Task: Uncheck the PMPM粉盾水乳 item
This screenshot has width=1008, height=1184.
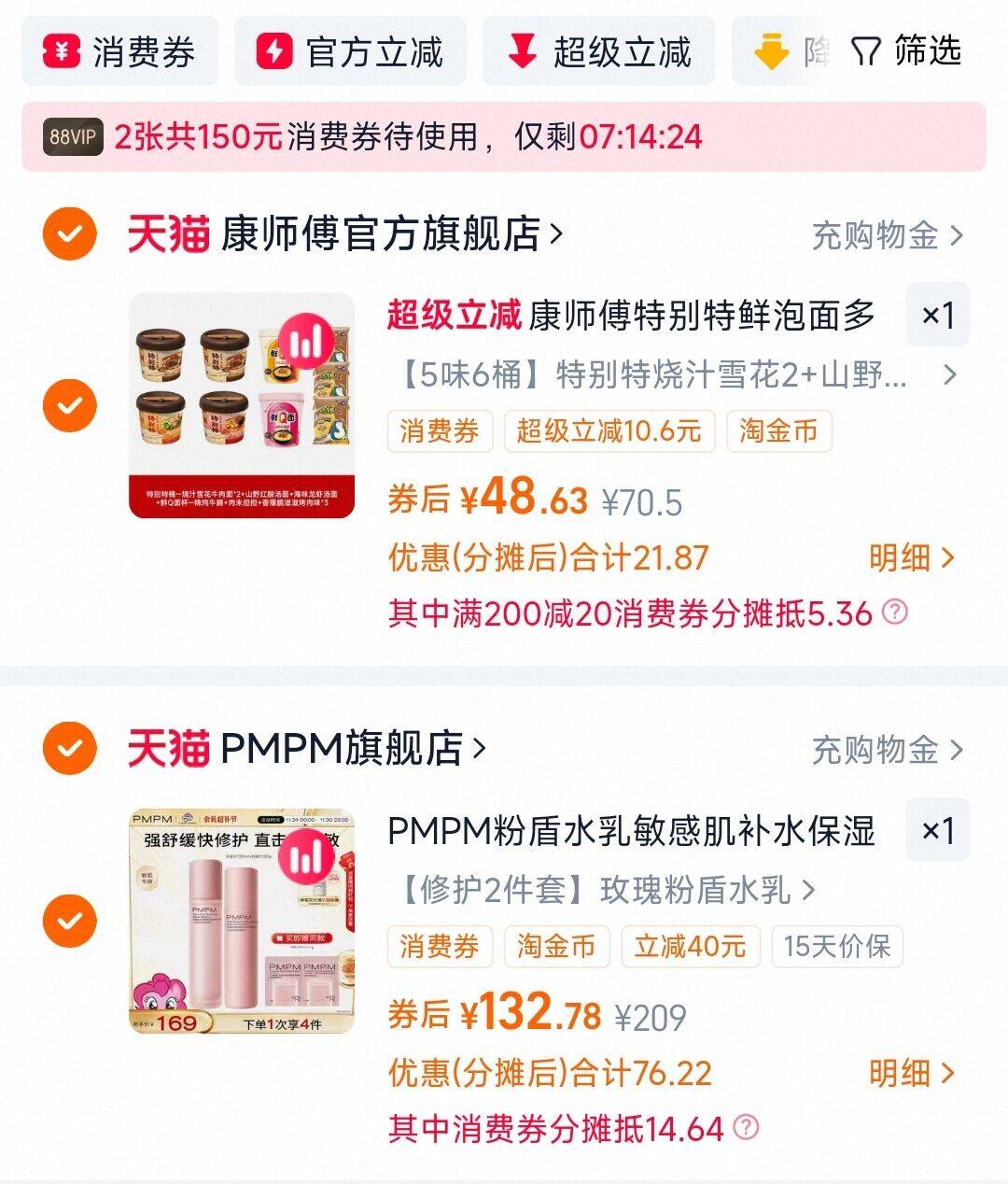Action: point(70,921)
